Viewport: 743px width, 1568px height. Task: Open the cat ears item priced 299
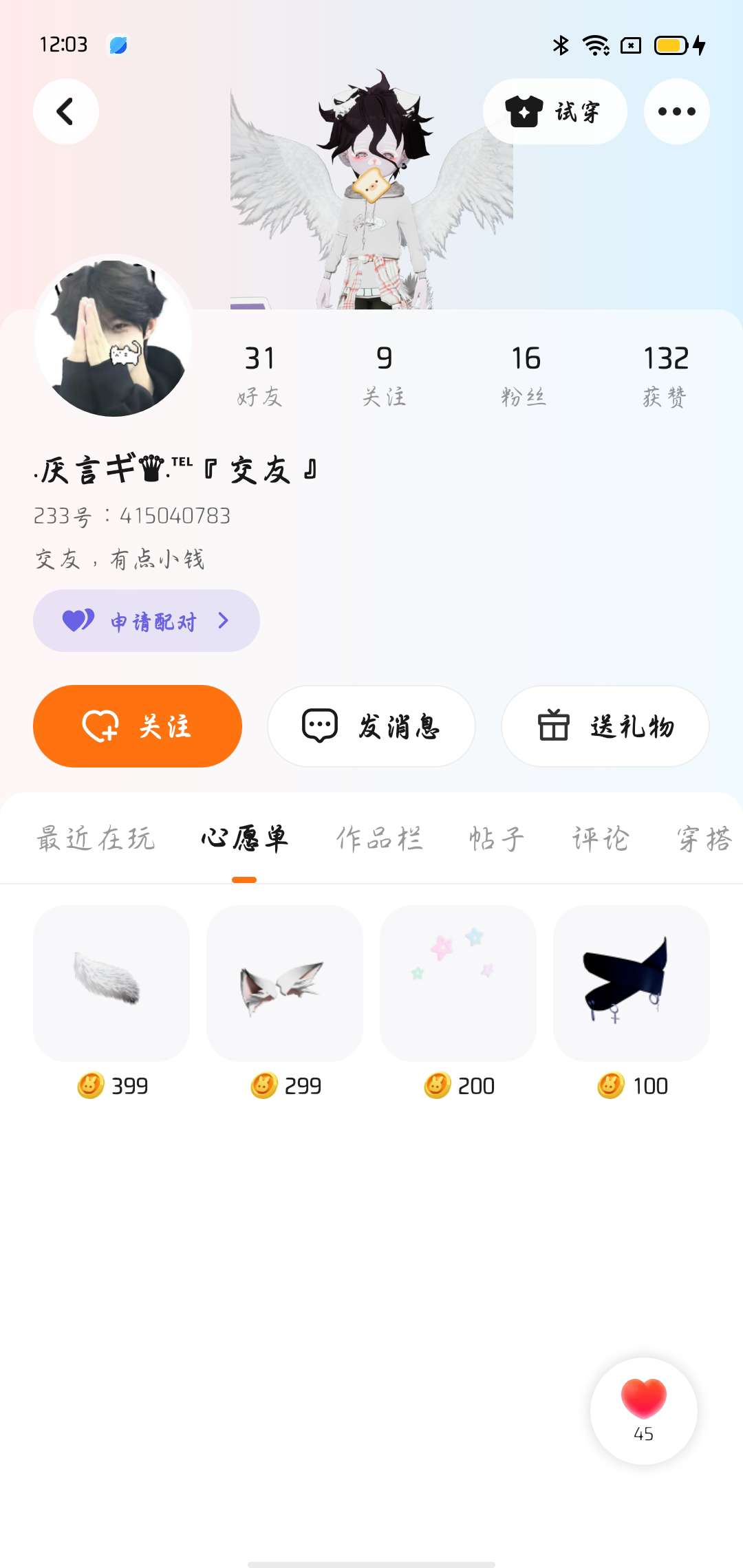click(x=285, y=983)
